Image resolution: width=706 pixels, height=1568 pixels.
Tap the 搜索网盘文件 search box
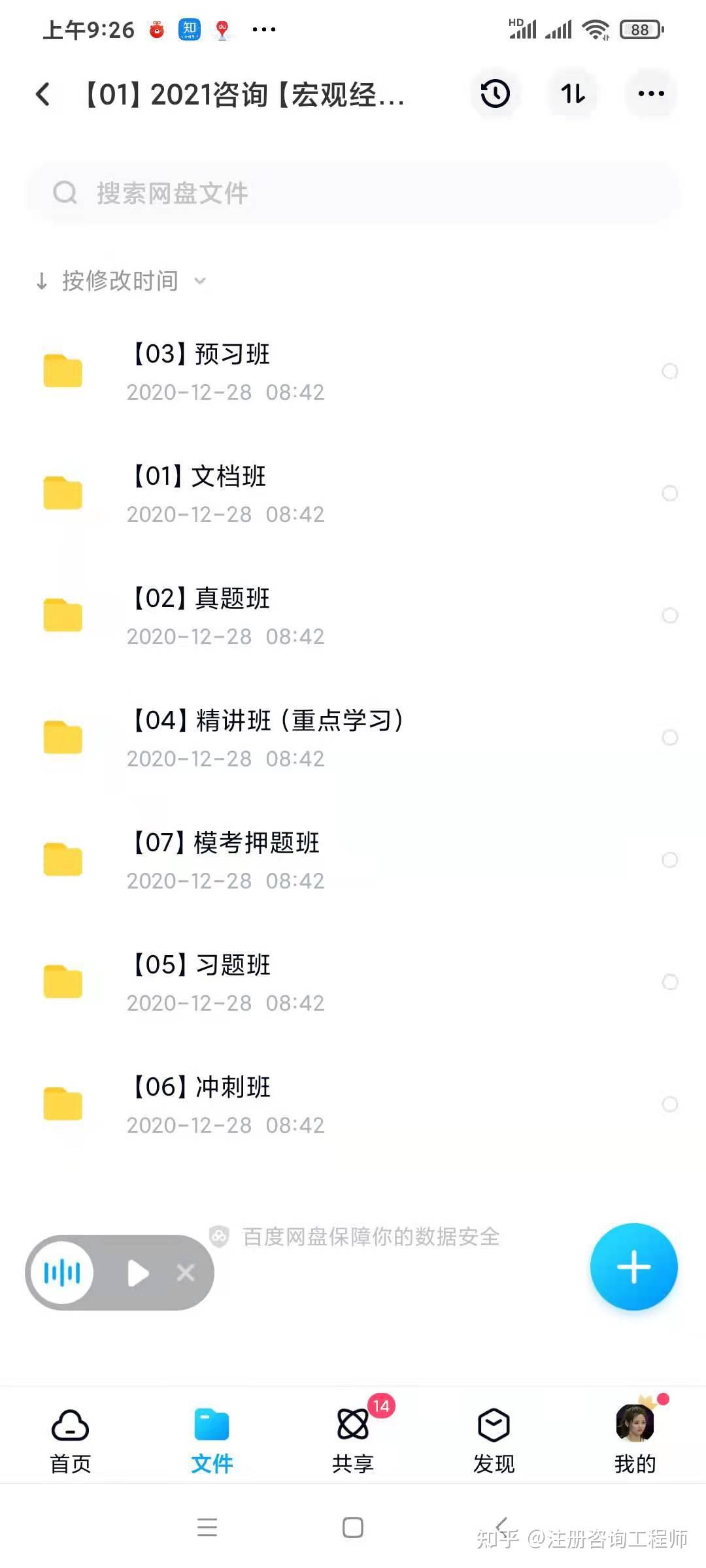coord(353,193)
